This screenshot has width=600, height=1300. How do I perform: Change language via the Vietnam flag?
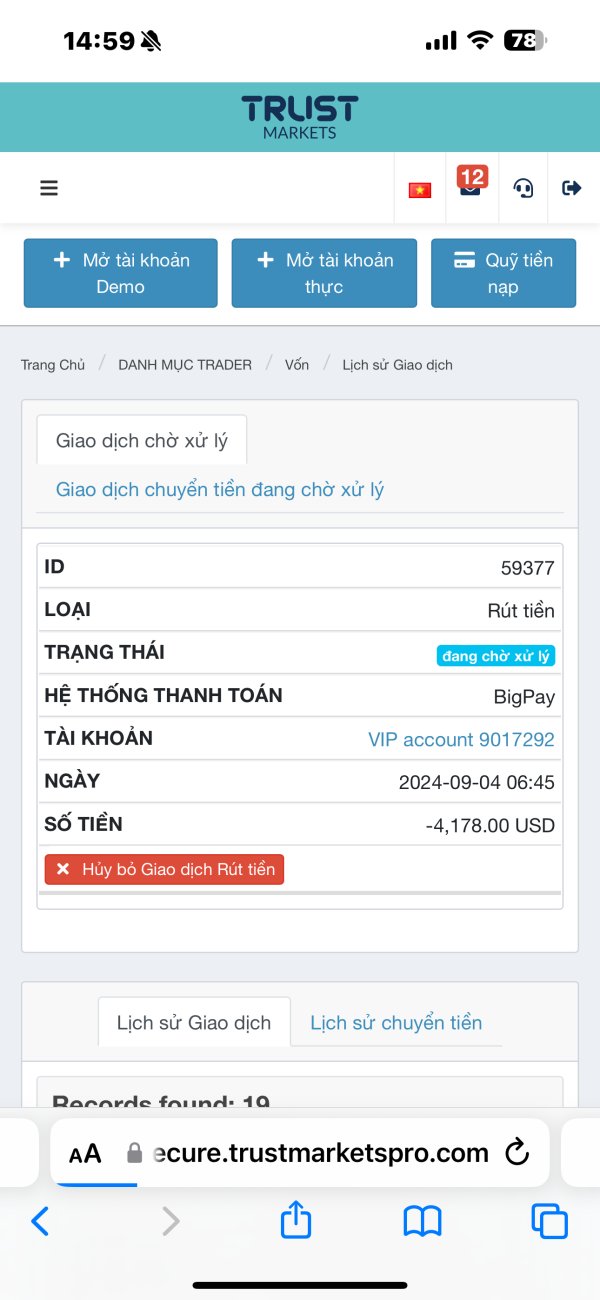(420, 189)
